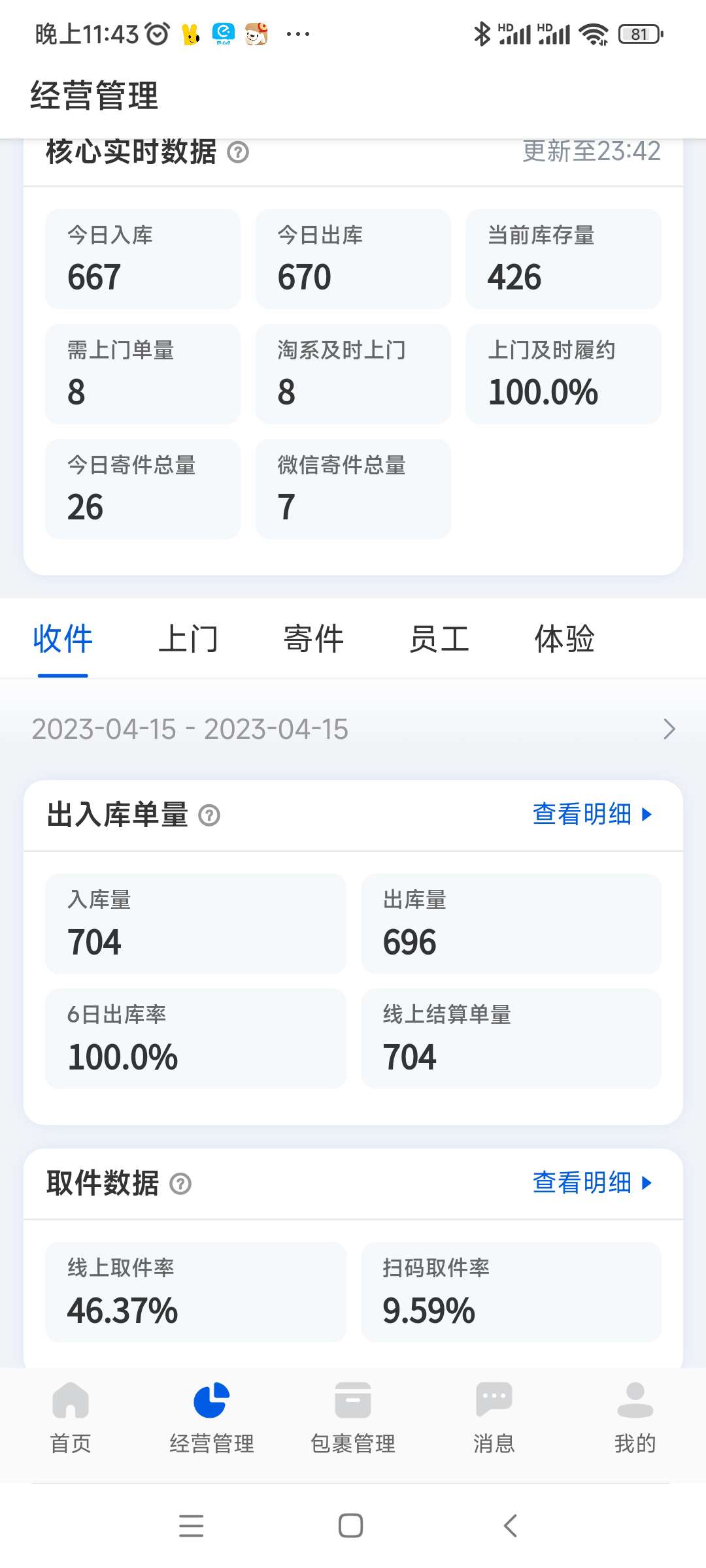View details for 取件数据
The image size is (706, 1568).
click(592, 1183)
